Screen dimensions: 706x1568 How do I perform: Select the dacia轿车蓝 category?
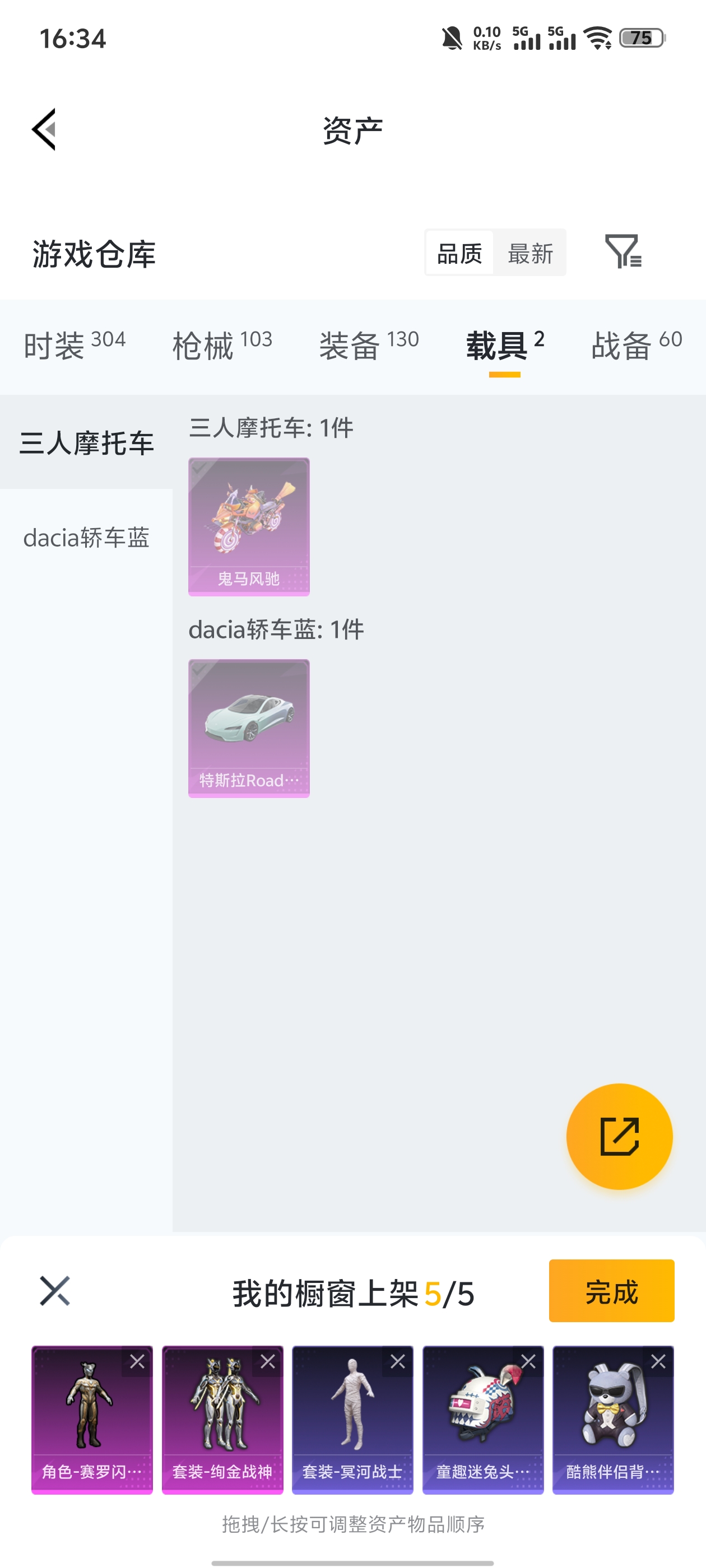click(86, 538)
